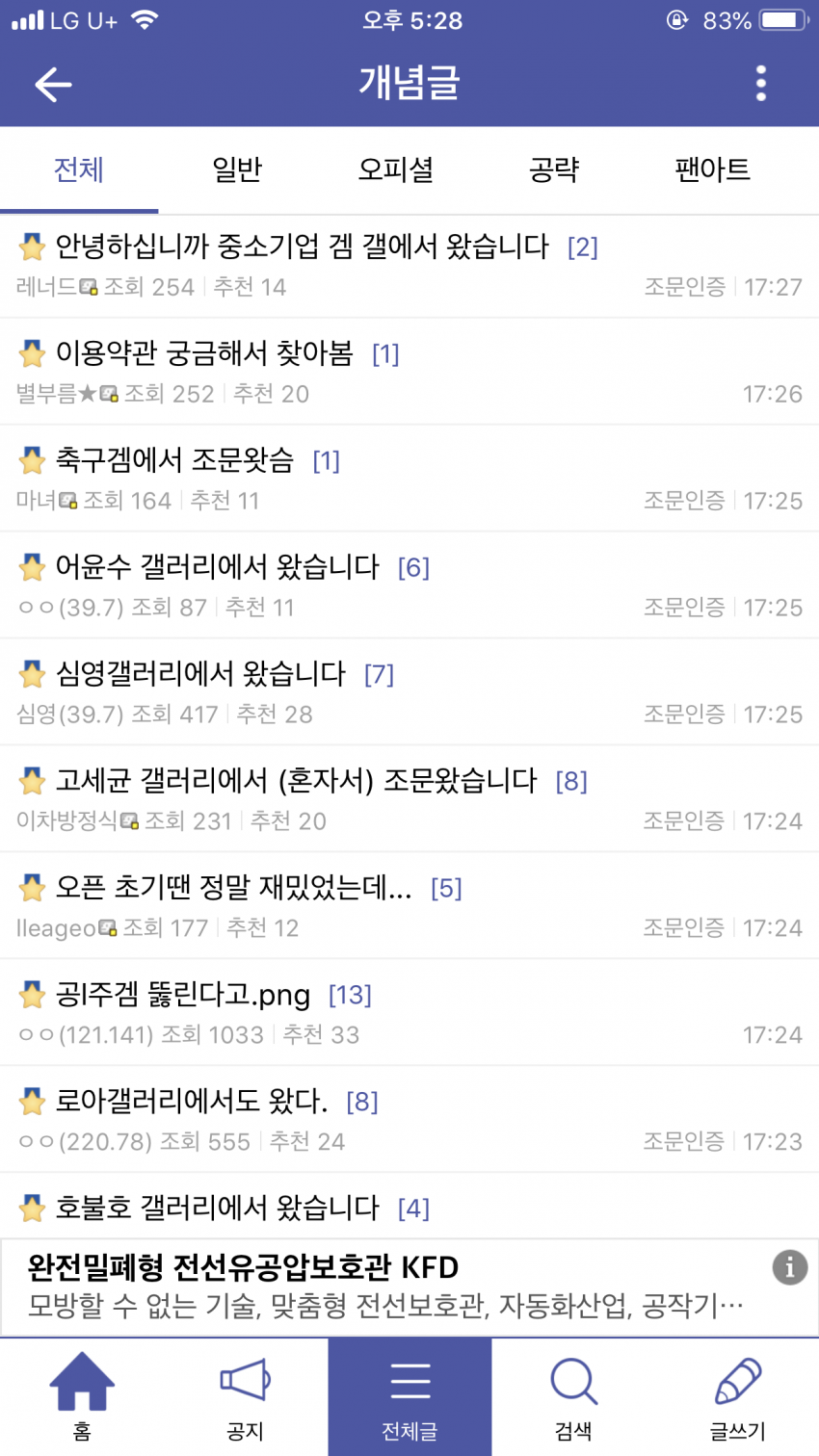Switch to the 일반 tab

coord(237,169)
